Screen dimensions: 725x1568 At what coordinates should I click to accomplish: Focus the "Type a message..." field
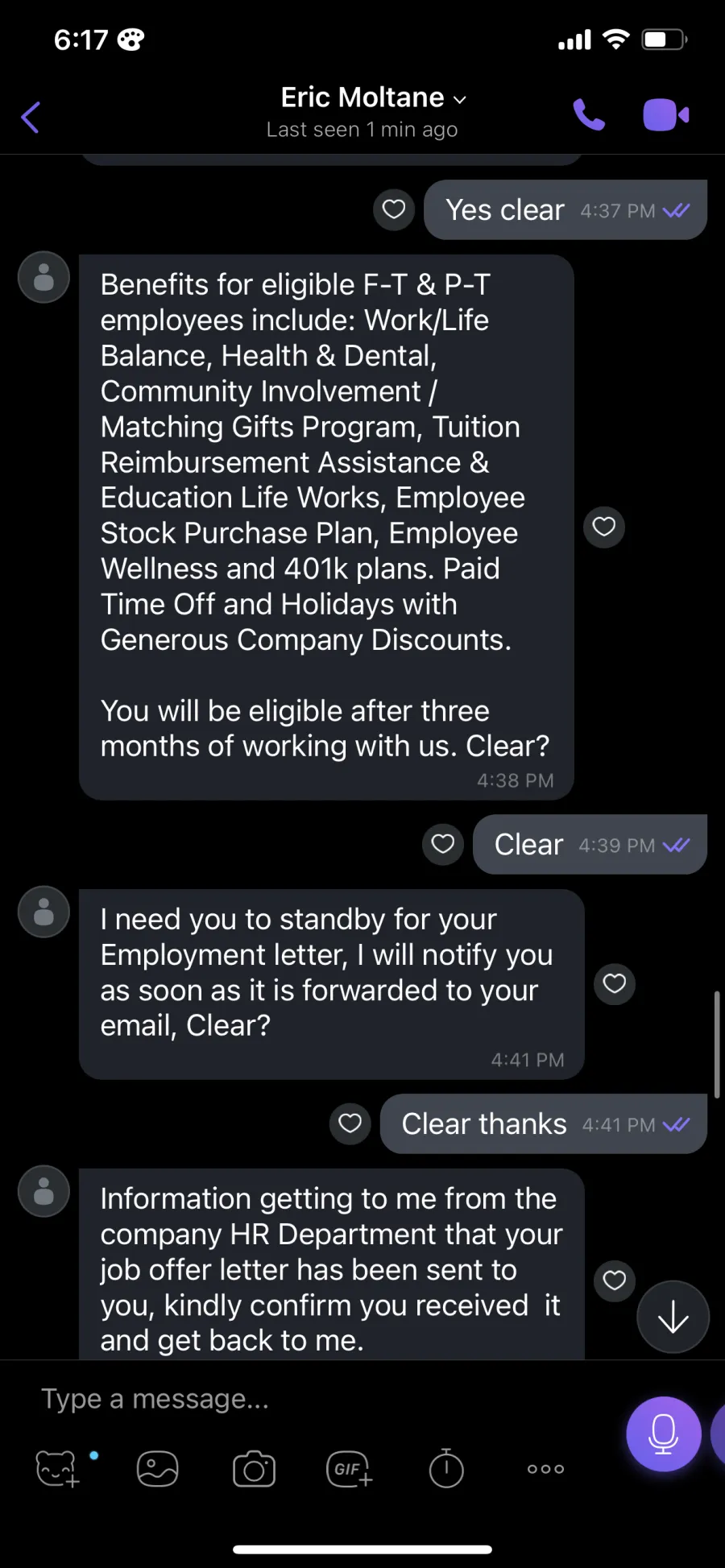pos(322,1399)
